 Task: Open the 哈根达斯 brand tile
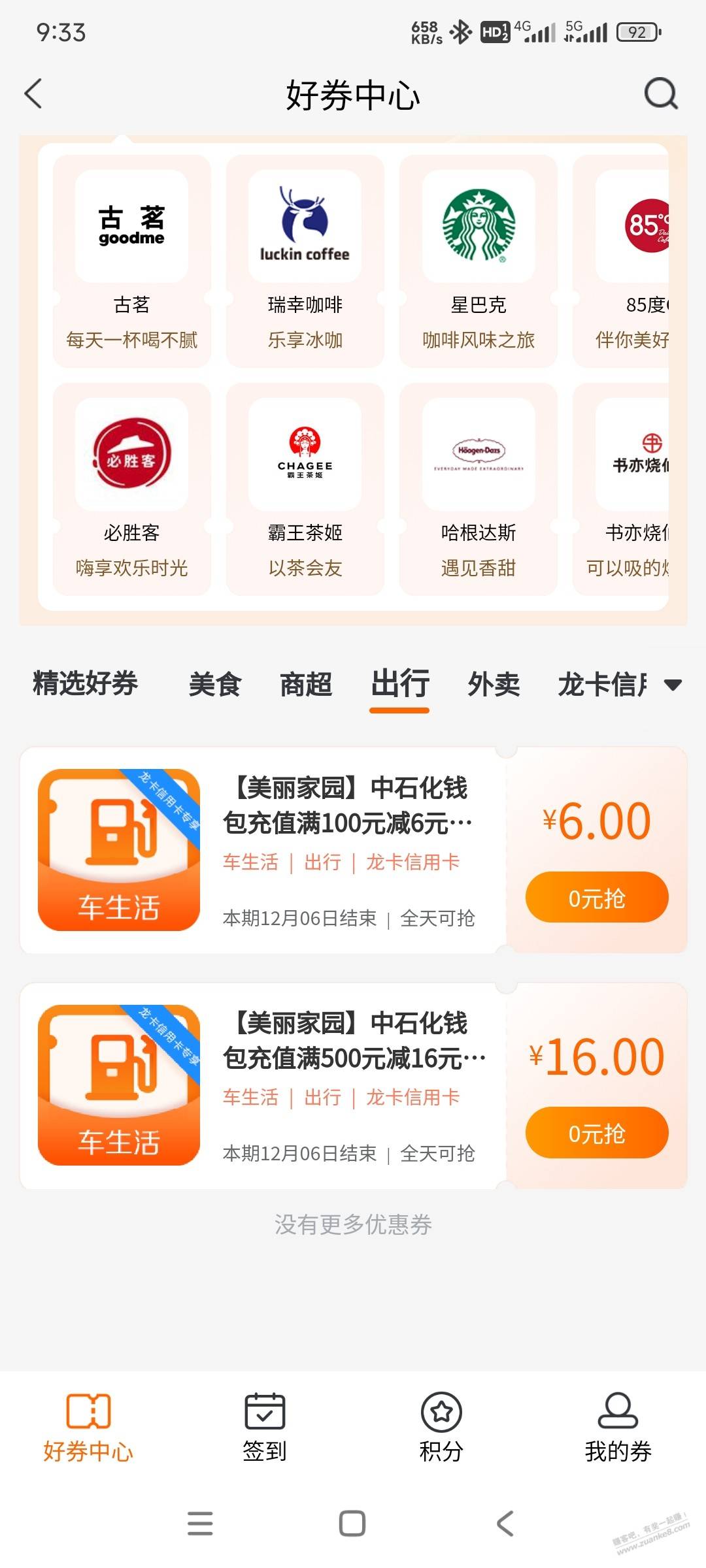479,489
